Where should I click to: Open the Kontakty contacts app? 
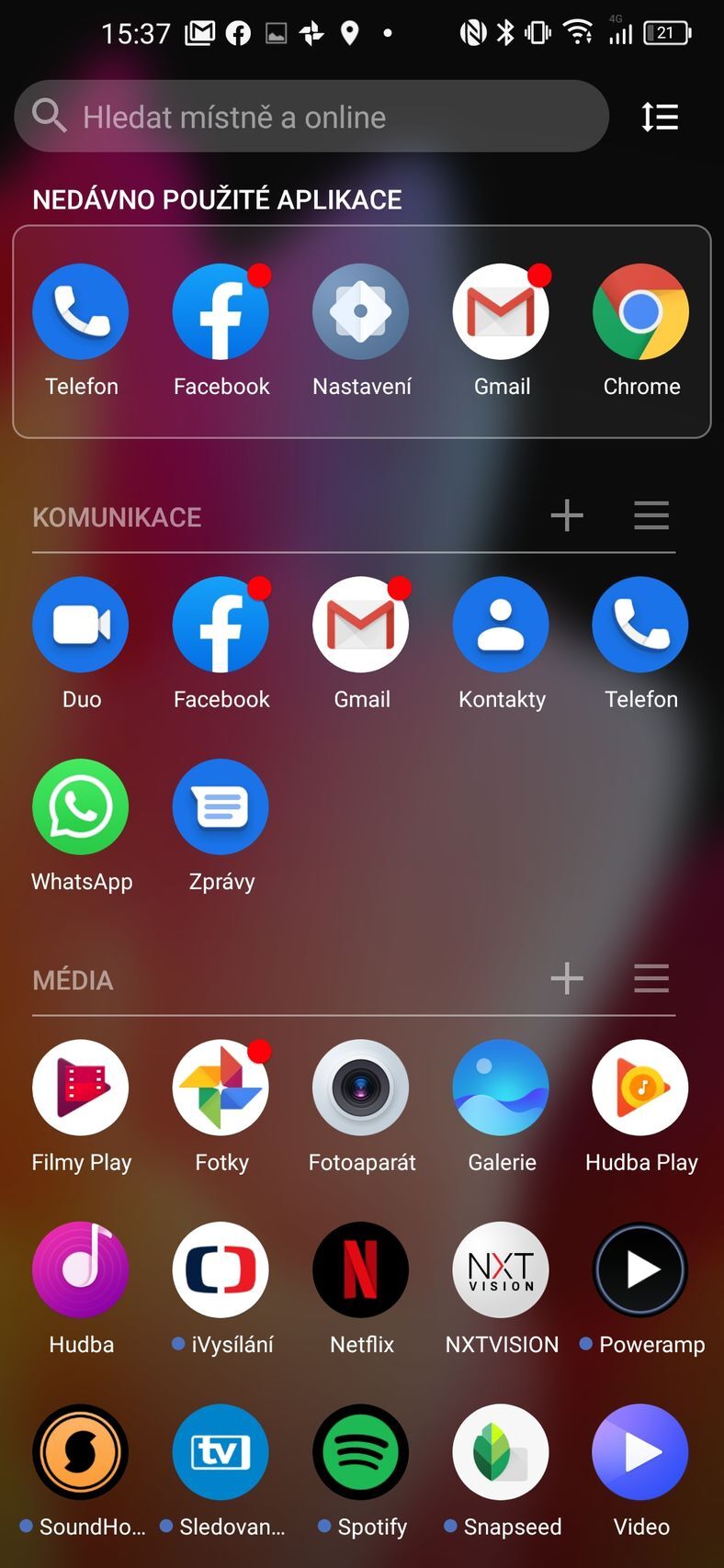point(501,624)
